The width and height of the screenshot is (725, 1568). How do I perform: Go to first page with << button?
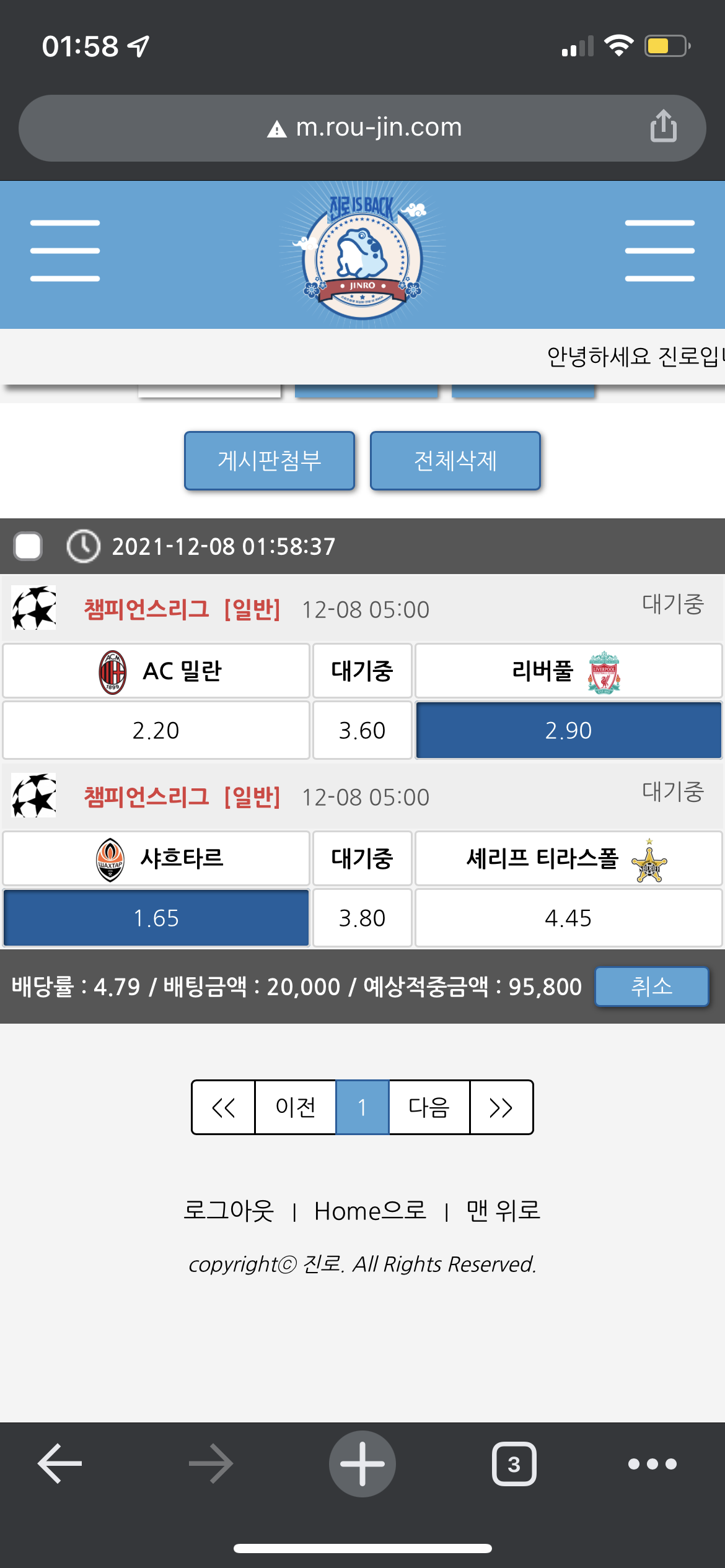click(224, 1107)
